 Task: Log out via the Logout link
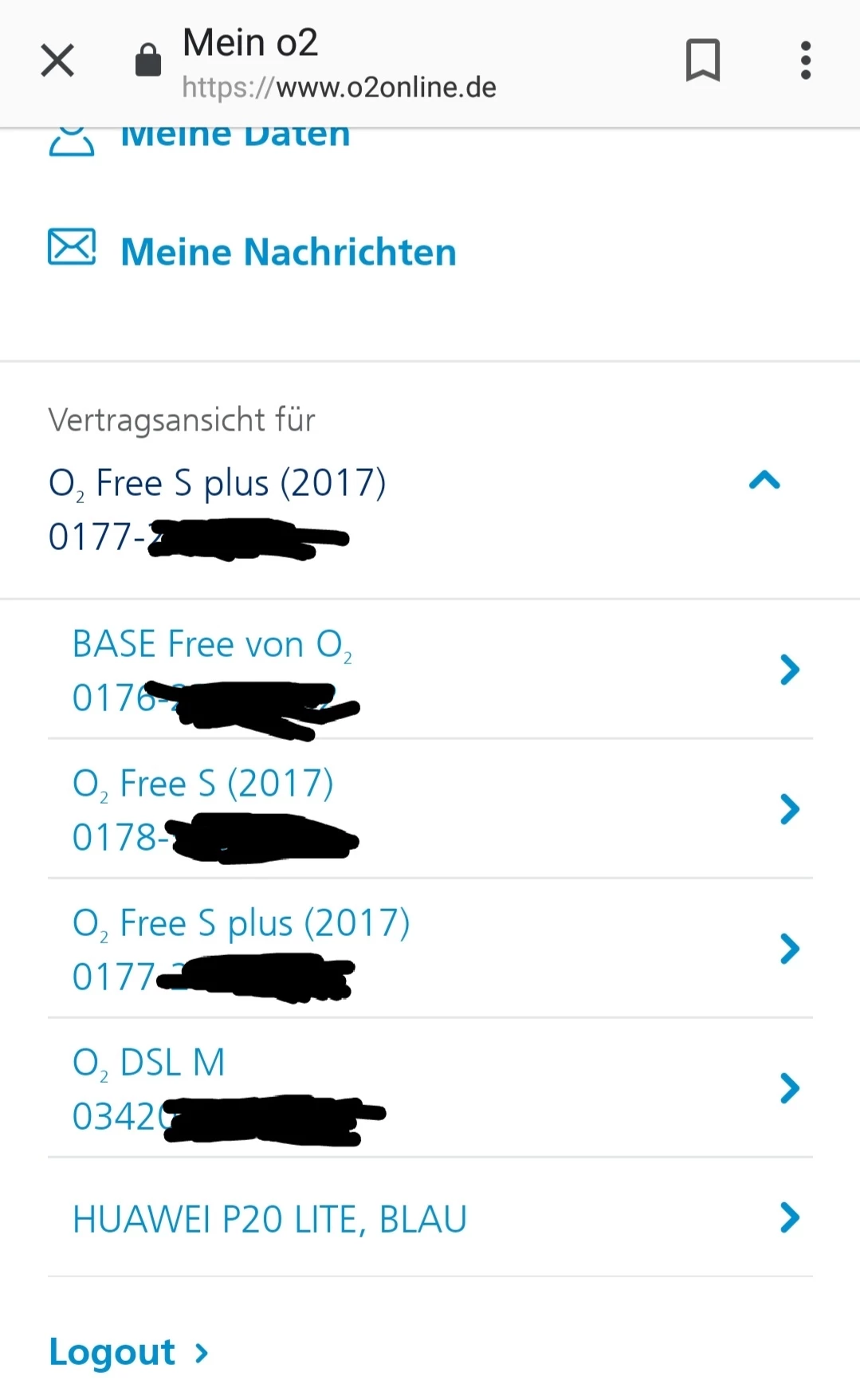click(128, 1352)
